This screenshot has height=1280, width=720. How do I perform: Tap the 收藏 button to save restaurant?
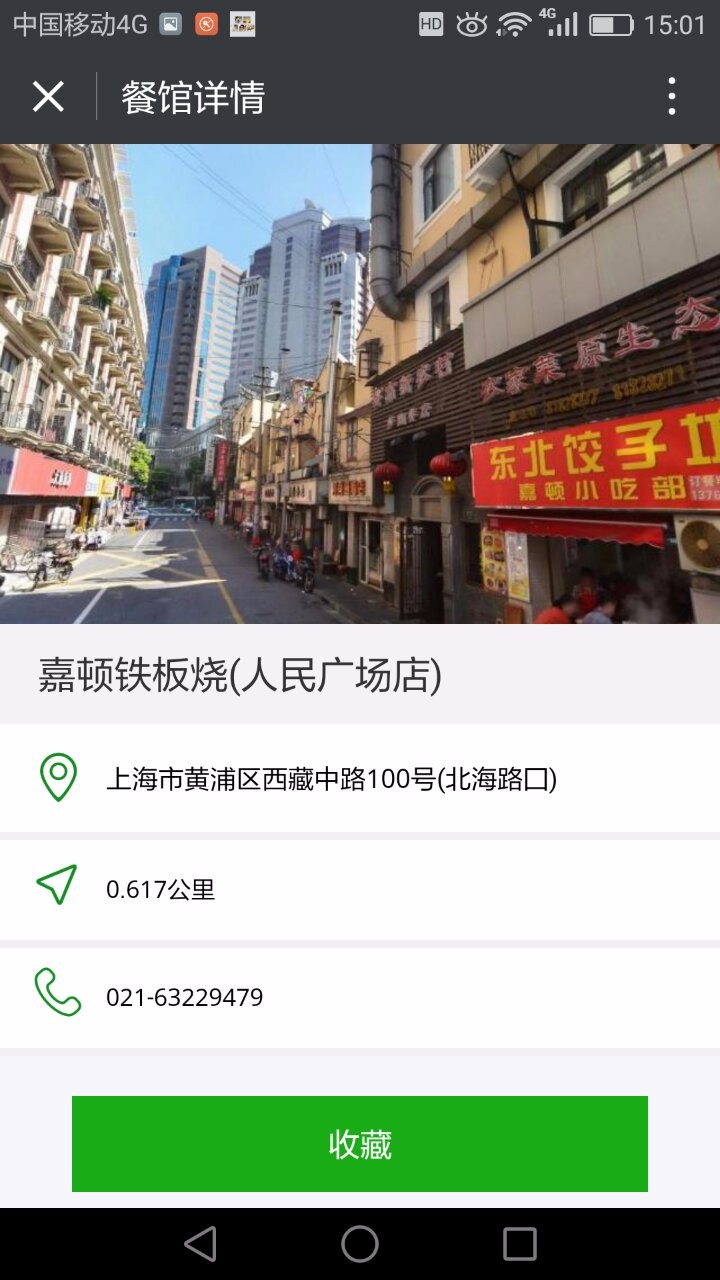click(360, 1144)
